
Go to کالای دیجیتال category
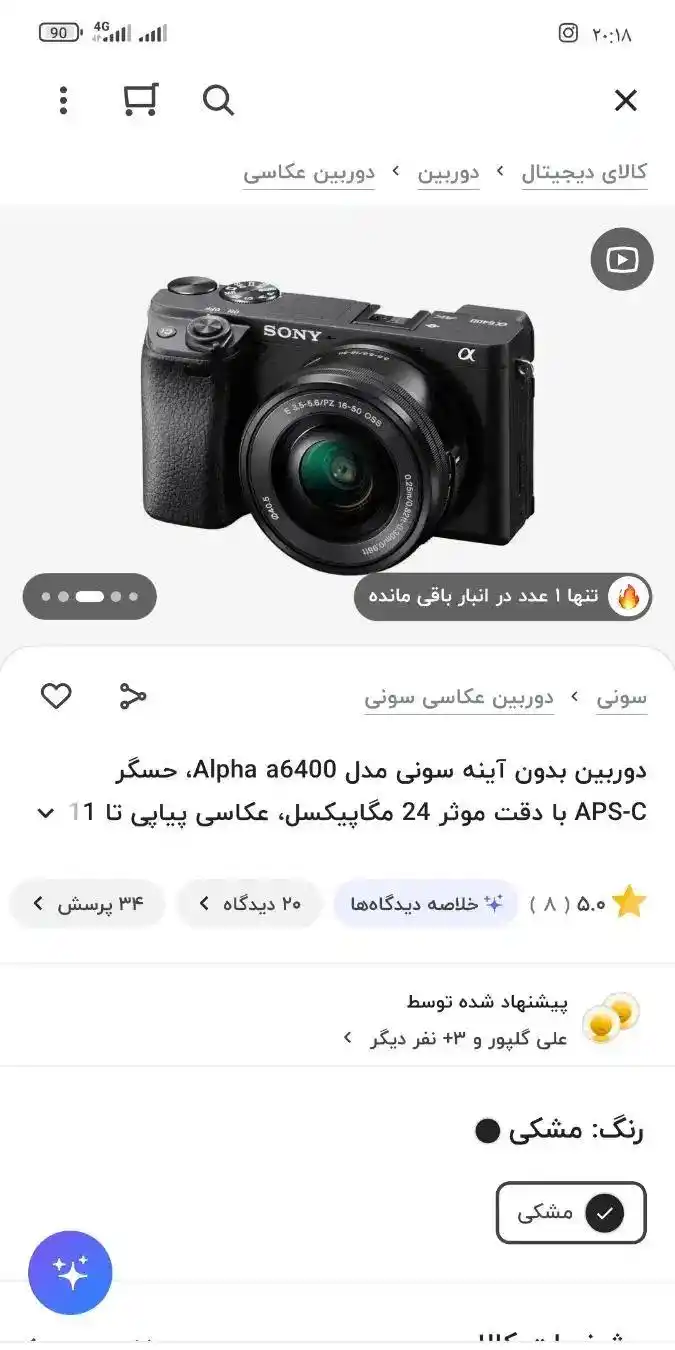[x=584, y=172]
